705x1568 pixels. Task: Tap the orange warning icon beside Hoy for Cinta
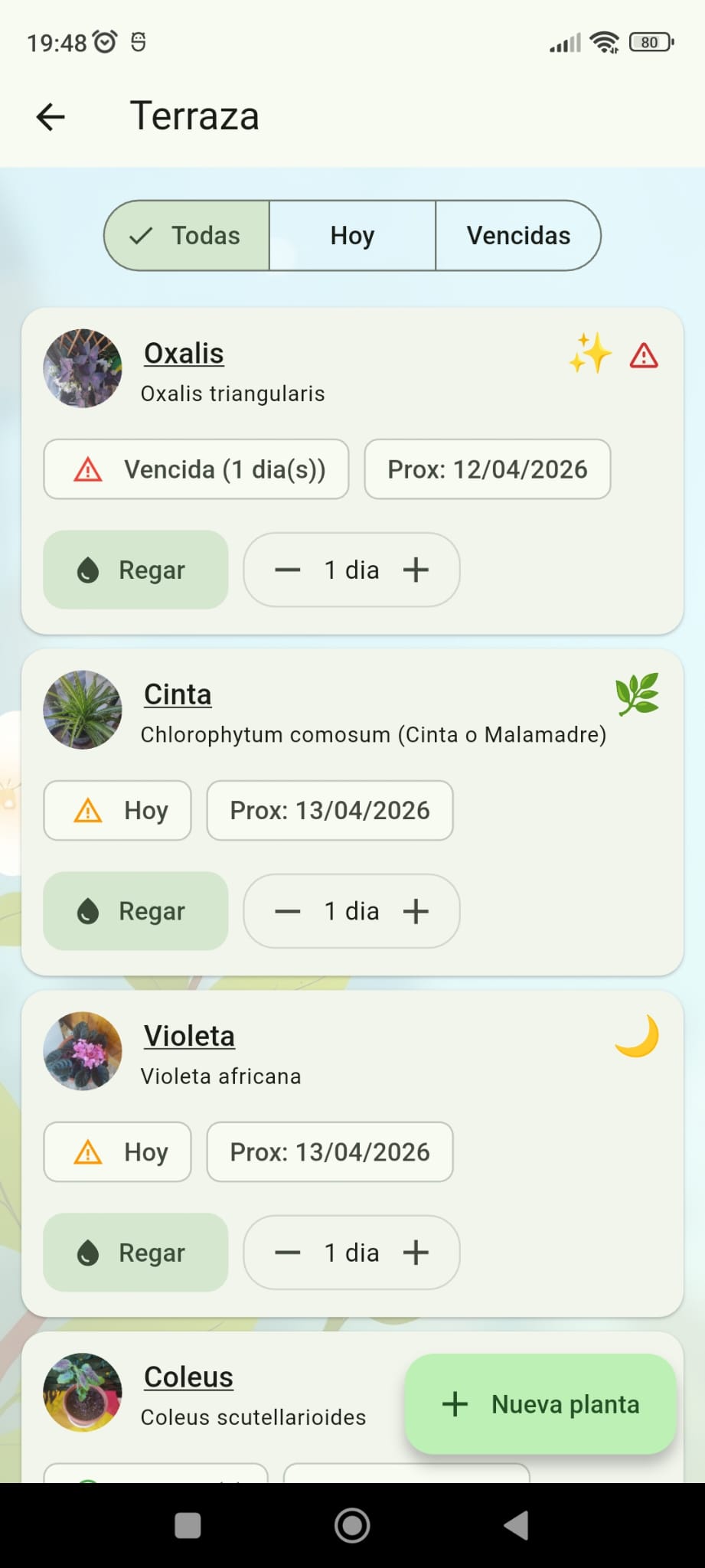(86, 811)
